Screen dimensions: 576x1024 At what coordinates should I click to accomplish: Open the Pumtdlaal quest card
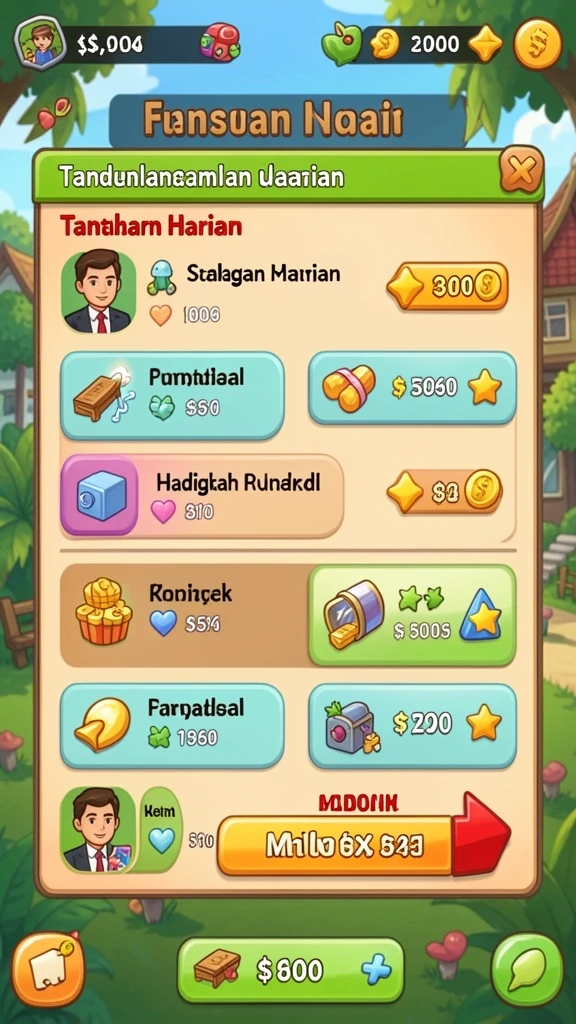pyautogui.click(x=172, y=396)
